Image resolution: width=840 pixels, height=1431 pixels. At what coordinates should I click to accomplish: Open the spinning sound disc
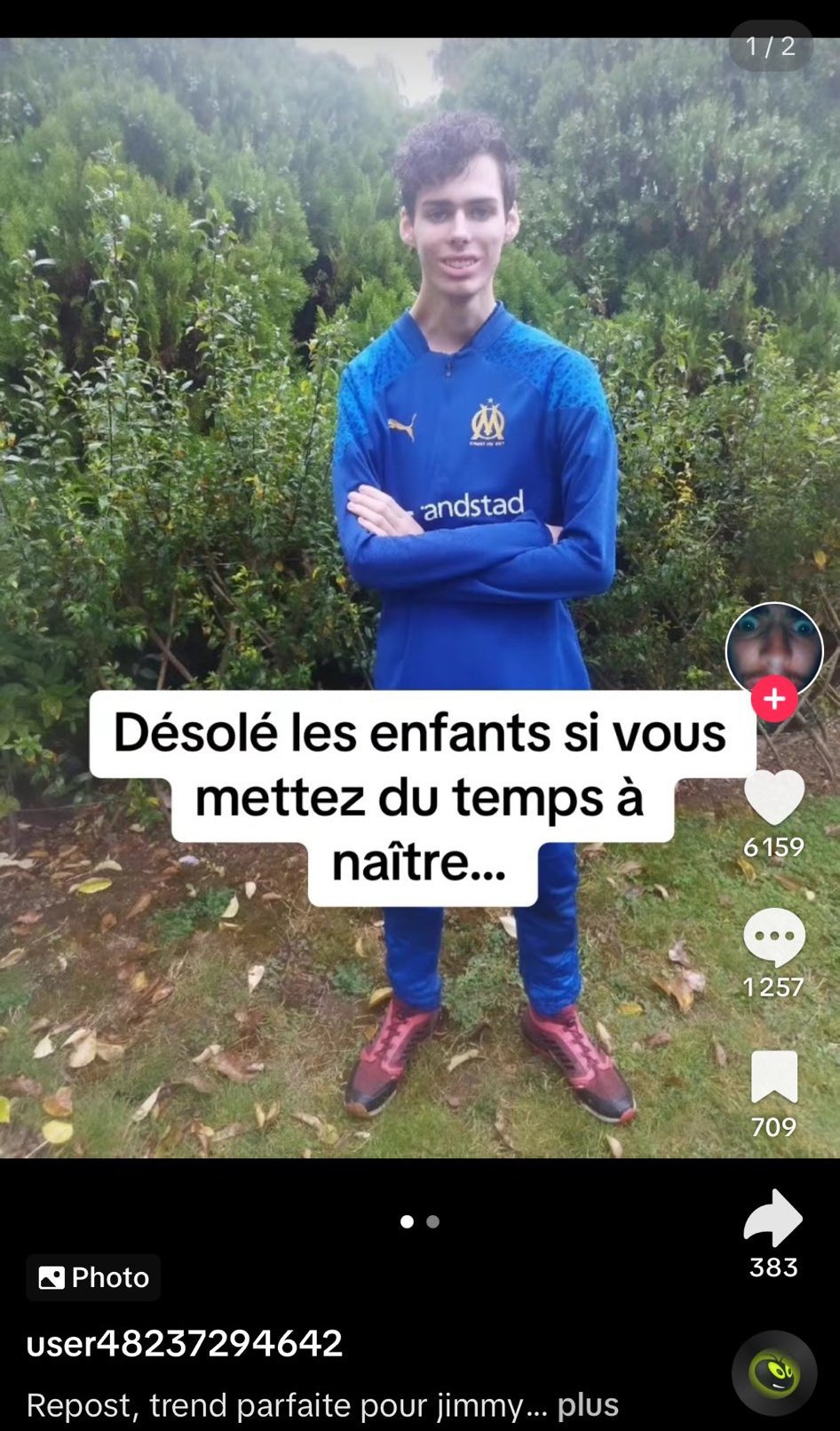pyautogui.click(x=773, y=1373)
